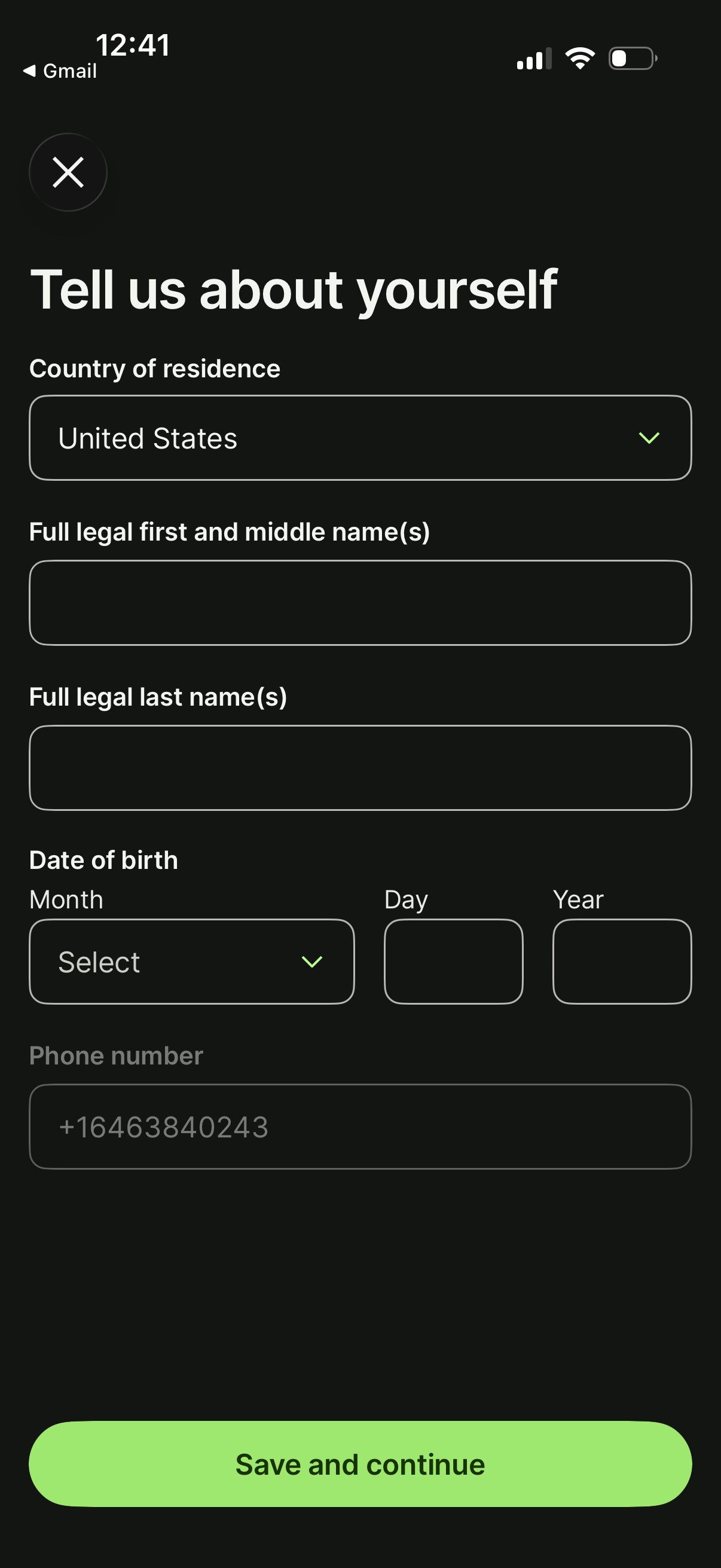Click the Date of birth label
The height and width of the screenshot is (1568, 721).
point(103,859)
